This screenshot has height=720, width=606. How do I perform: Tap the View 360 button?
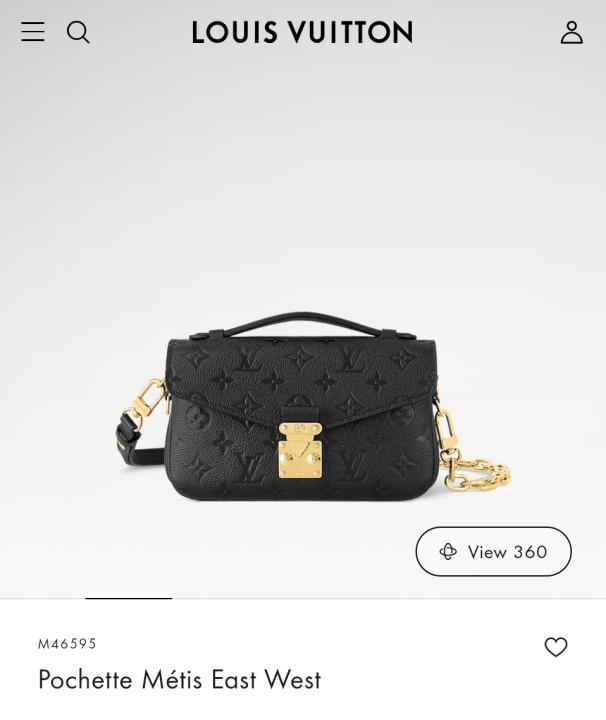point(493,551)
